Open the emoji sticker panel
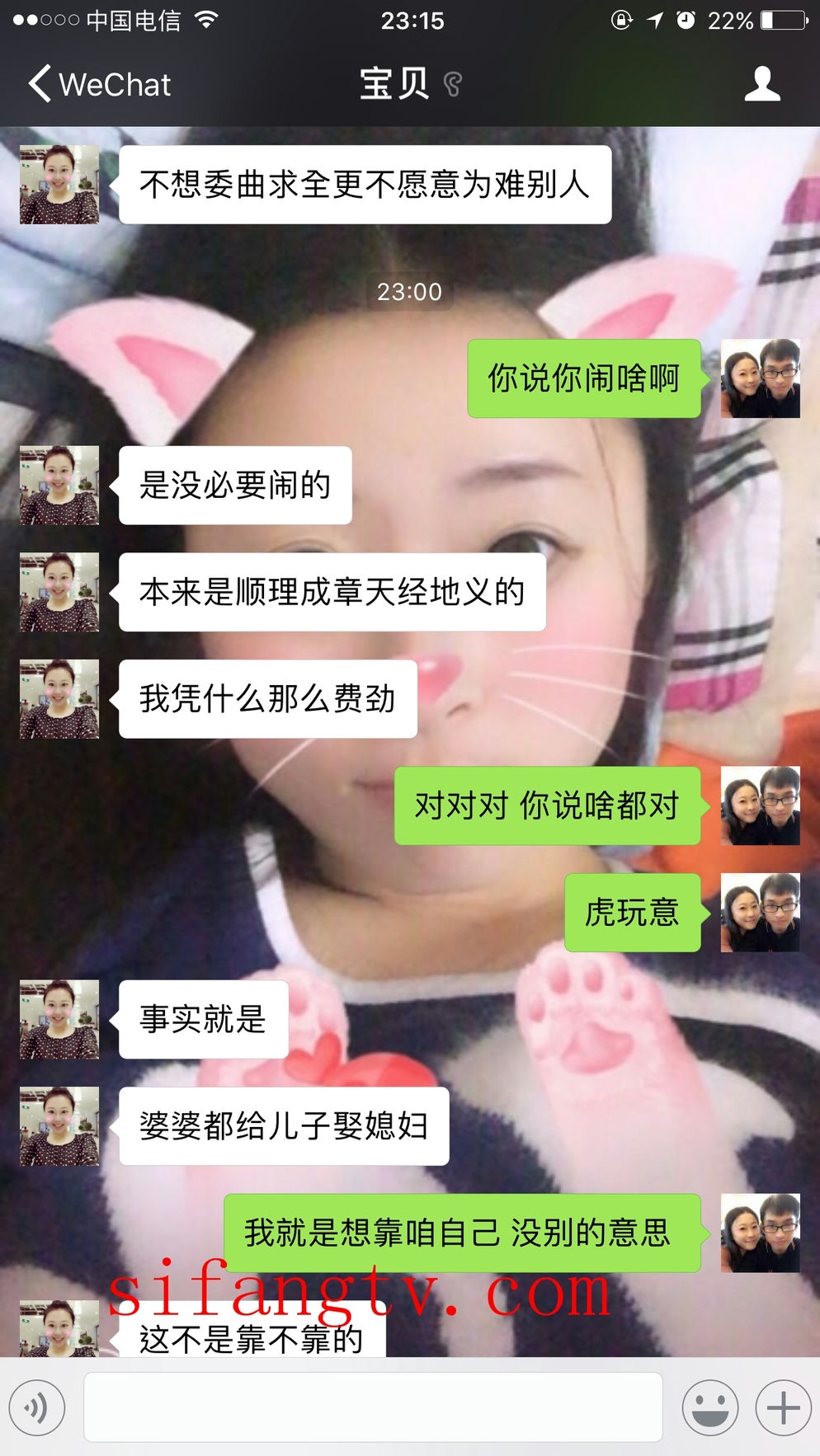The width and height of the screenshot is (820, 1456). (x=709, y=1407)
